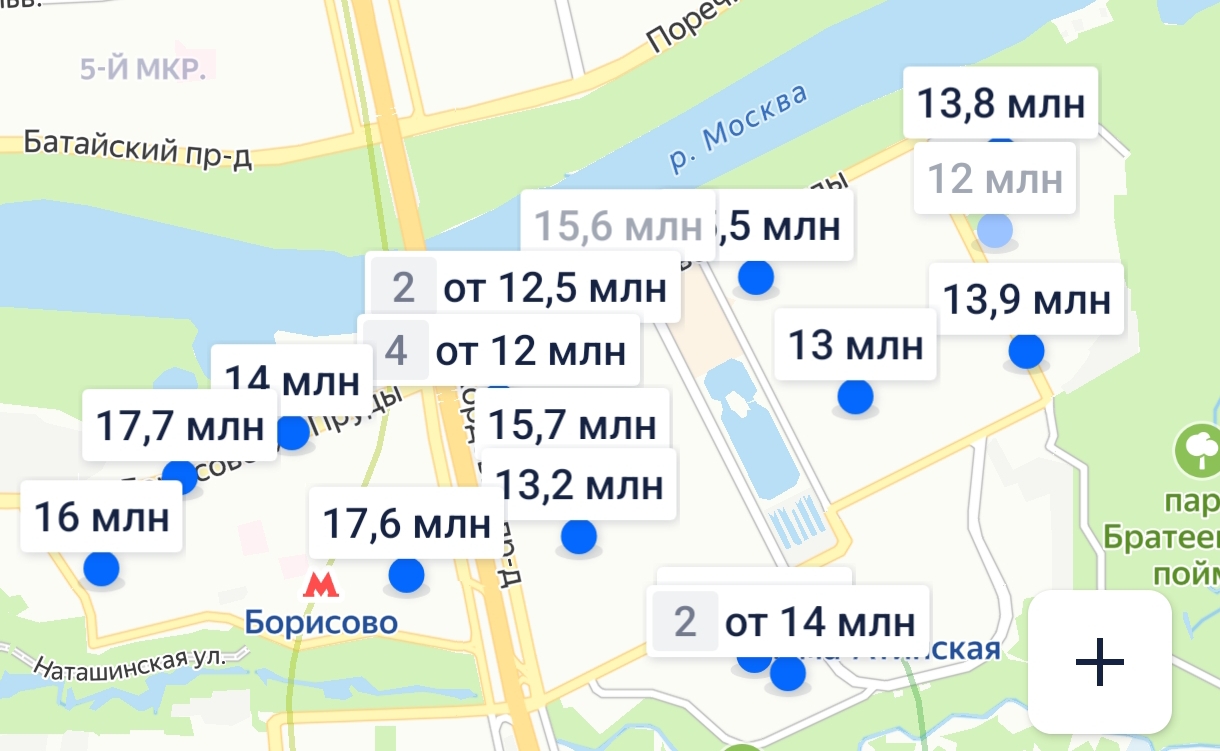Open the 13 млн listing marker

click(855, 345)
